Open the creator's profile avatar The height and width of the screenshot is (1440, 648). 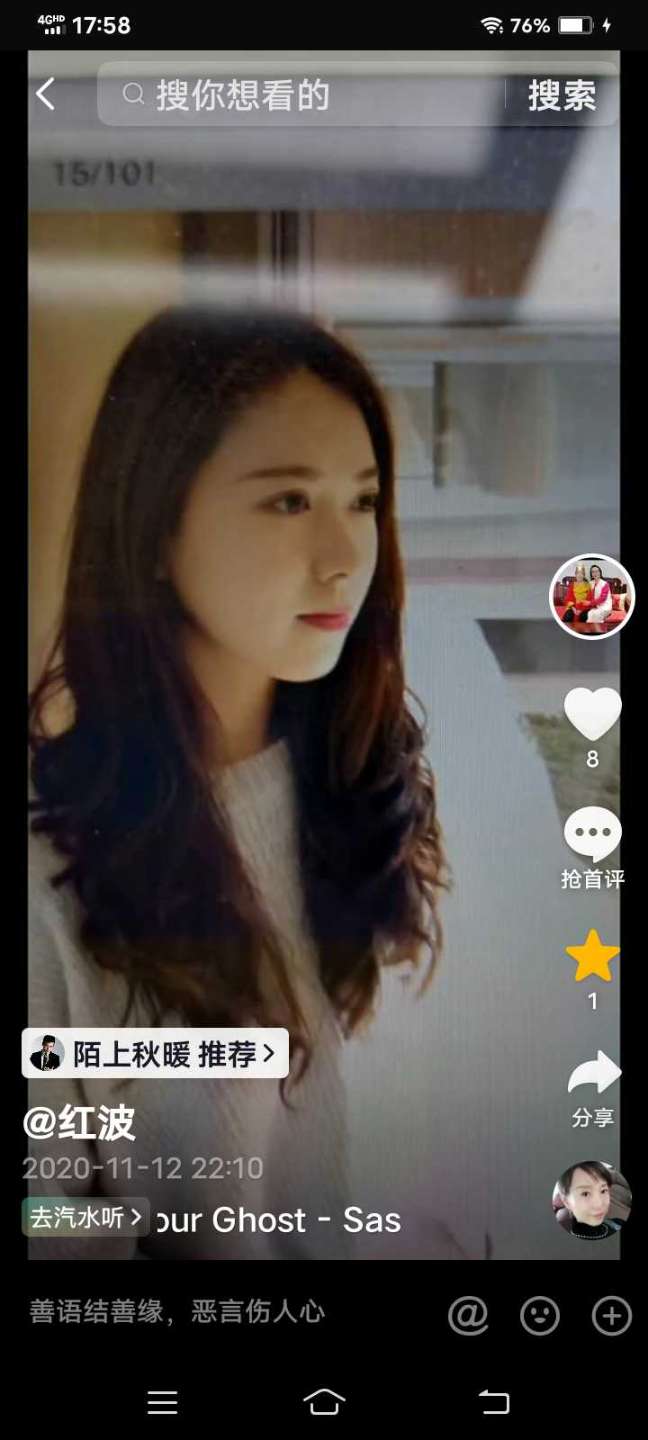(x=592, y=597)
